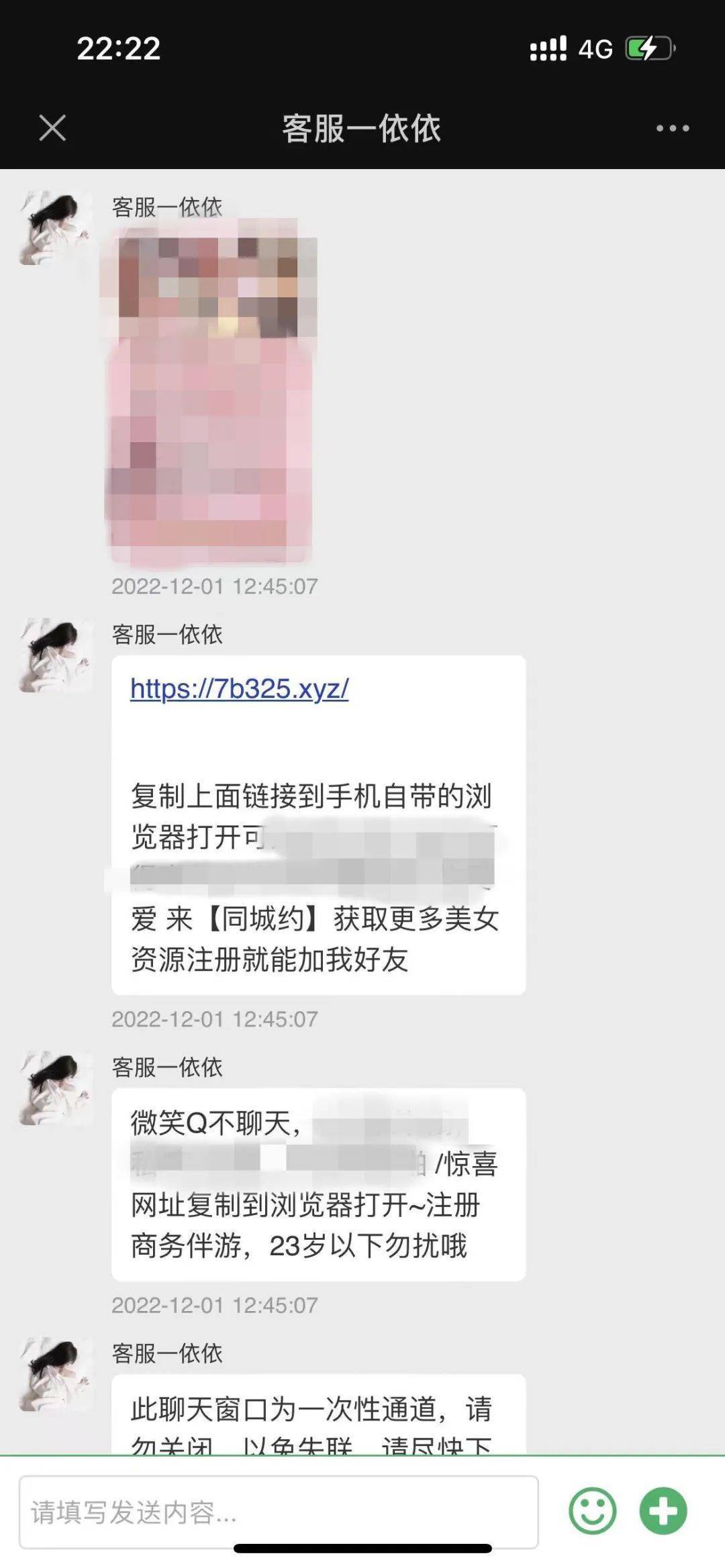Open the emoji smiley picker
Viewport: 725px width, 1568px height.
pyautogui.click(x=592, y=1511)
